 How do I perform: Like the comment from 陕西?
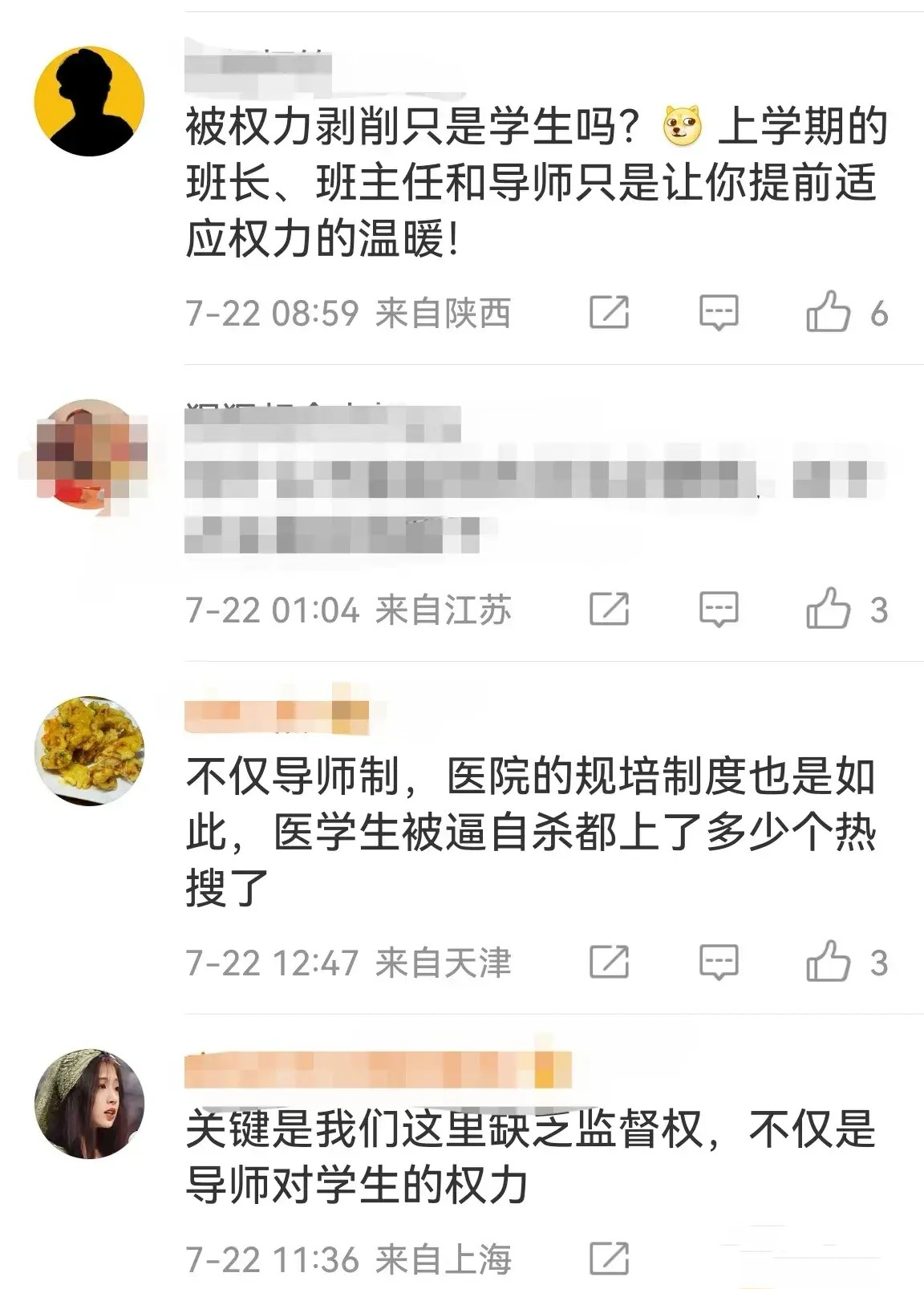pyautogui.click(x=828, y=312)
